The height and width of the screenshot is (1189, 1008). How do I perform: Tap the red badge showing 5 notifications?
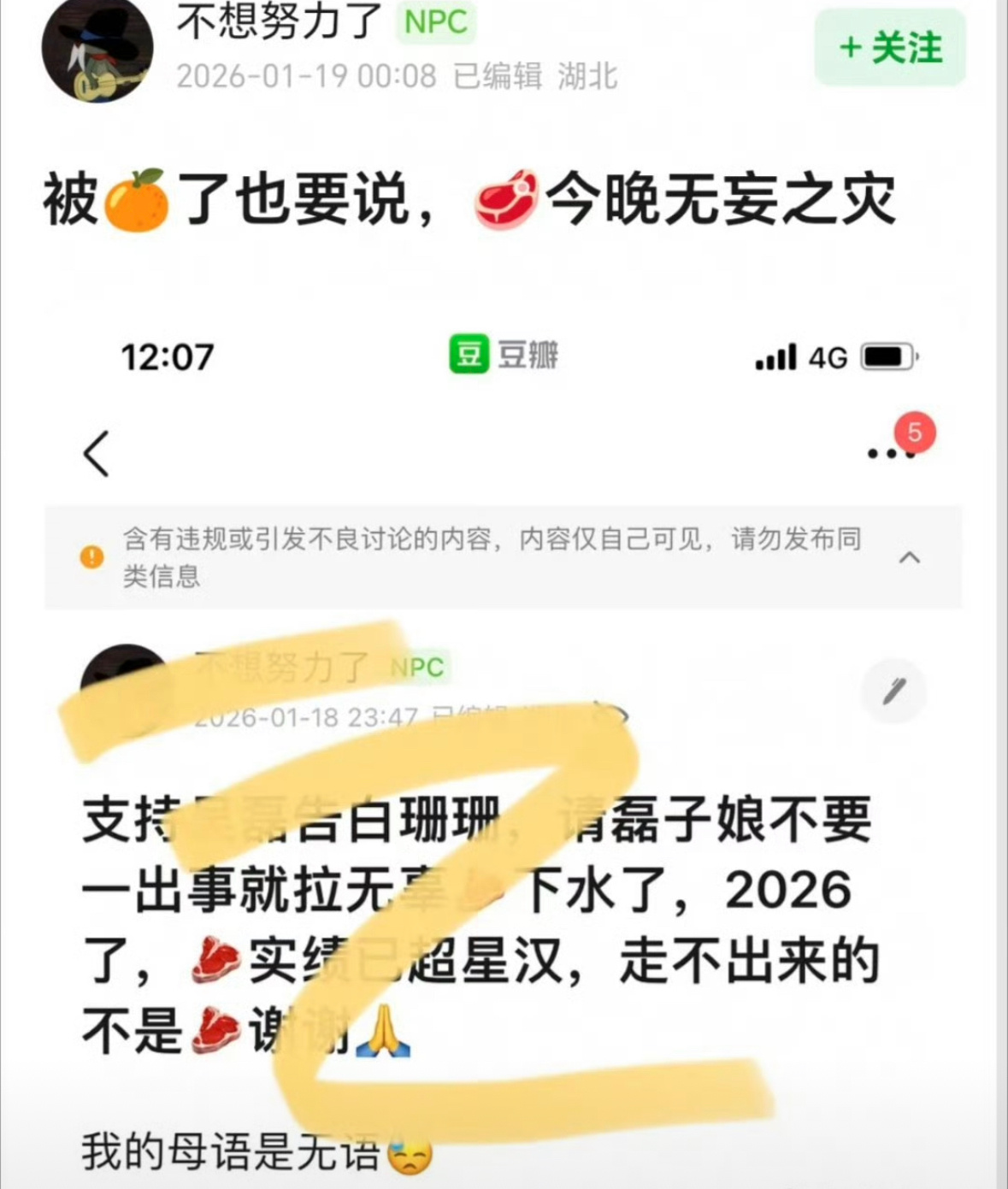pyautogui.click(x=914, y=433)
